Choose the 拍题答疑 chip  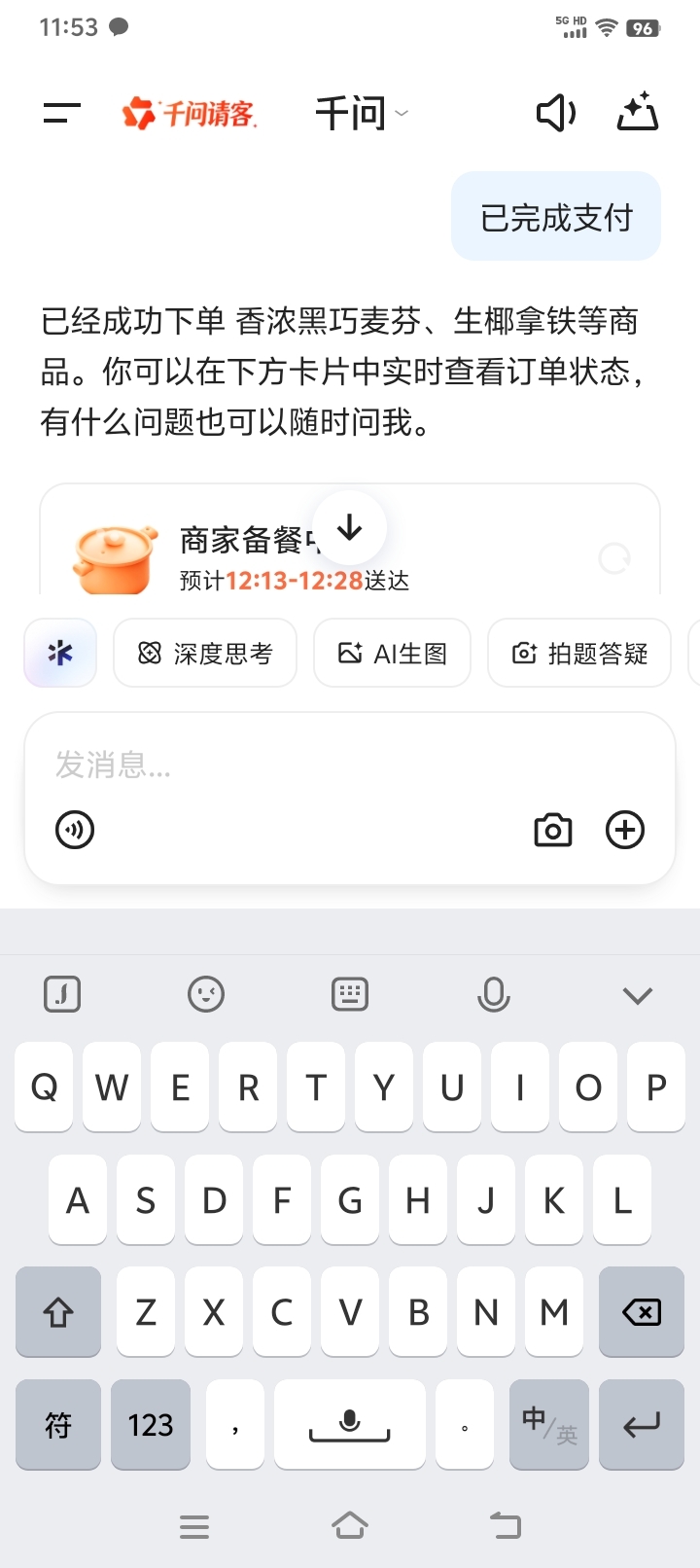(579, 653)
